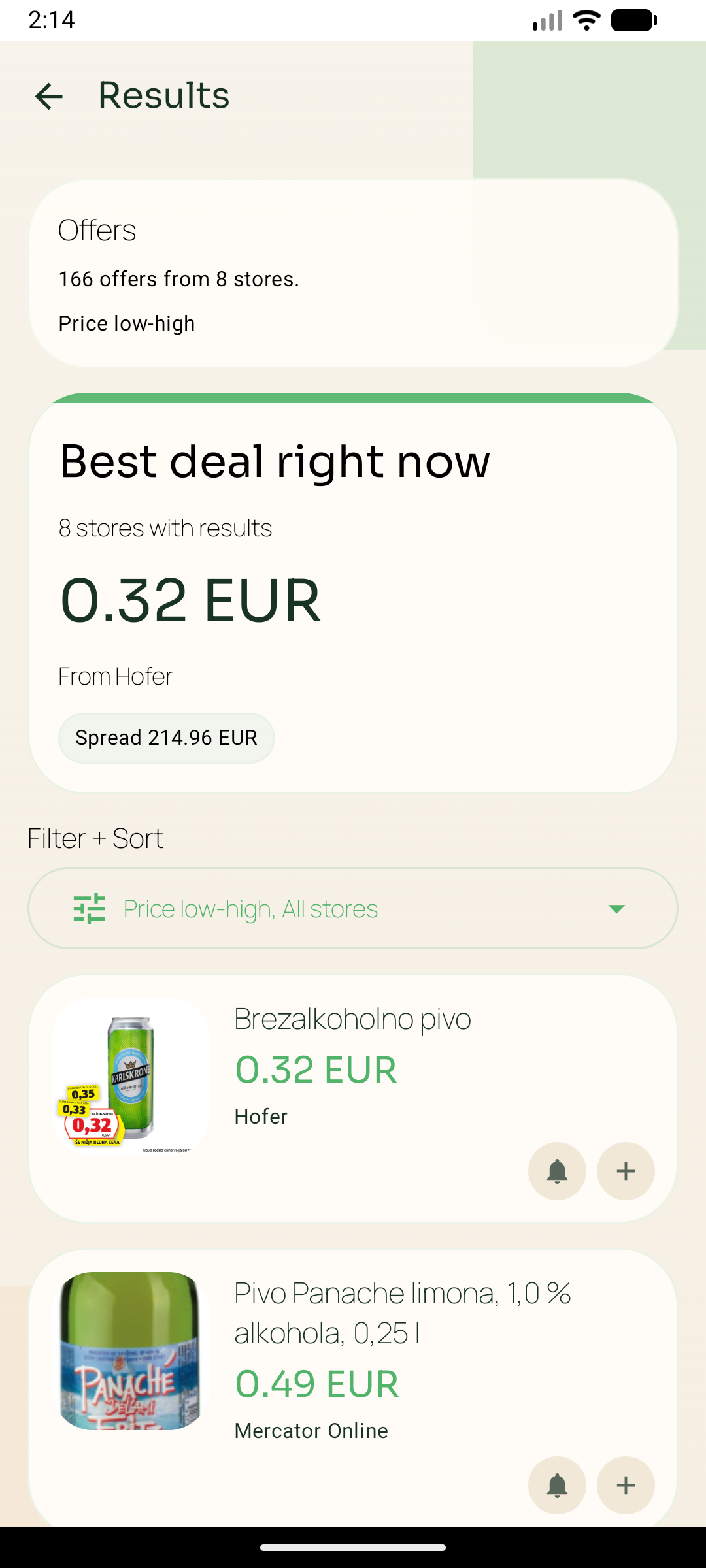Add Pivo Panache using the plus icon
The width and height of the screenshot is (706, 1568).
click(x=625, y=1485)
